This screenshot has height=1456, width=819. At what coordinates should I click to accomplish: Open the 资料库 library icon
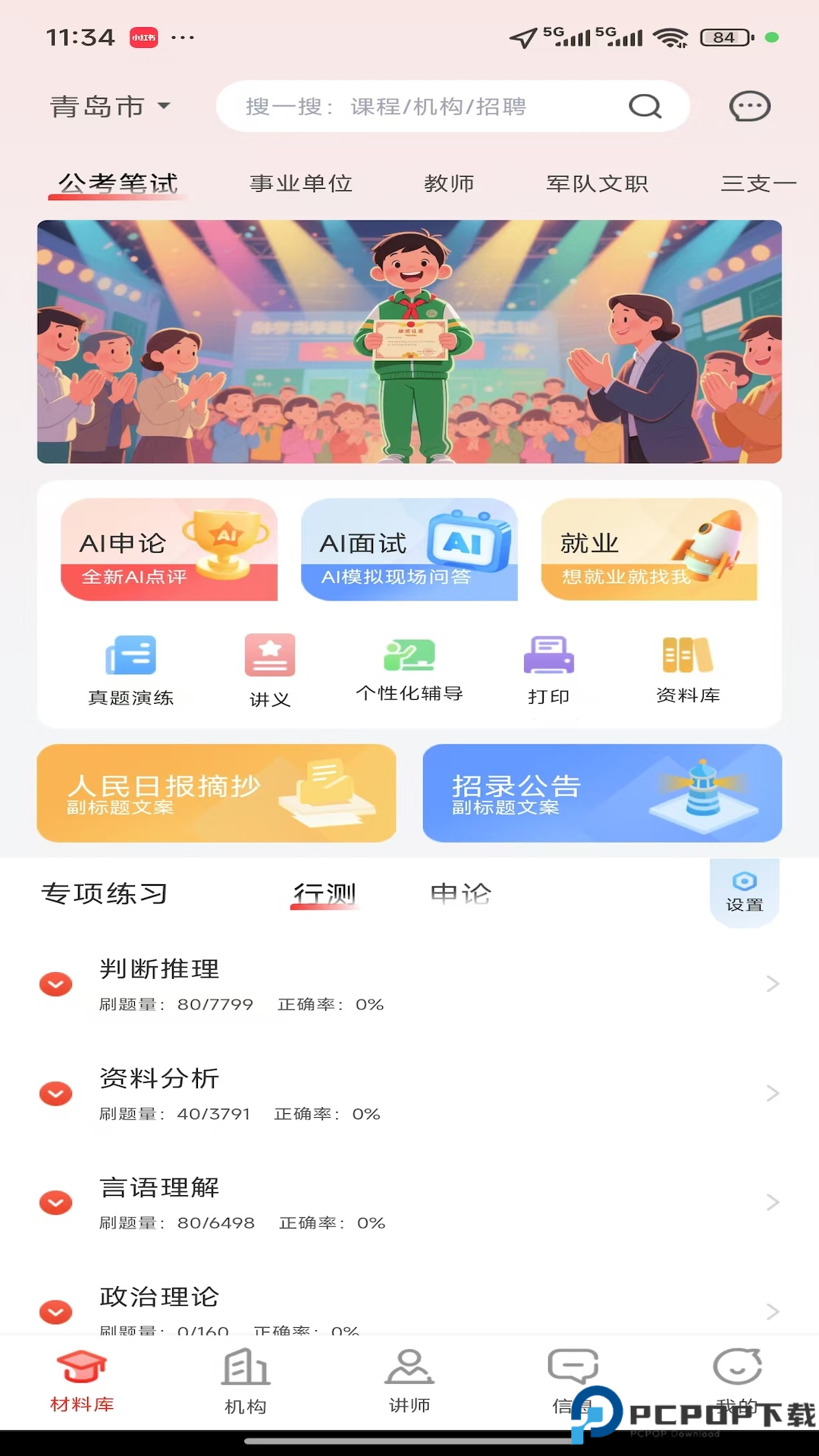687,667
